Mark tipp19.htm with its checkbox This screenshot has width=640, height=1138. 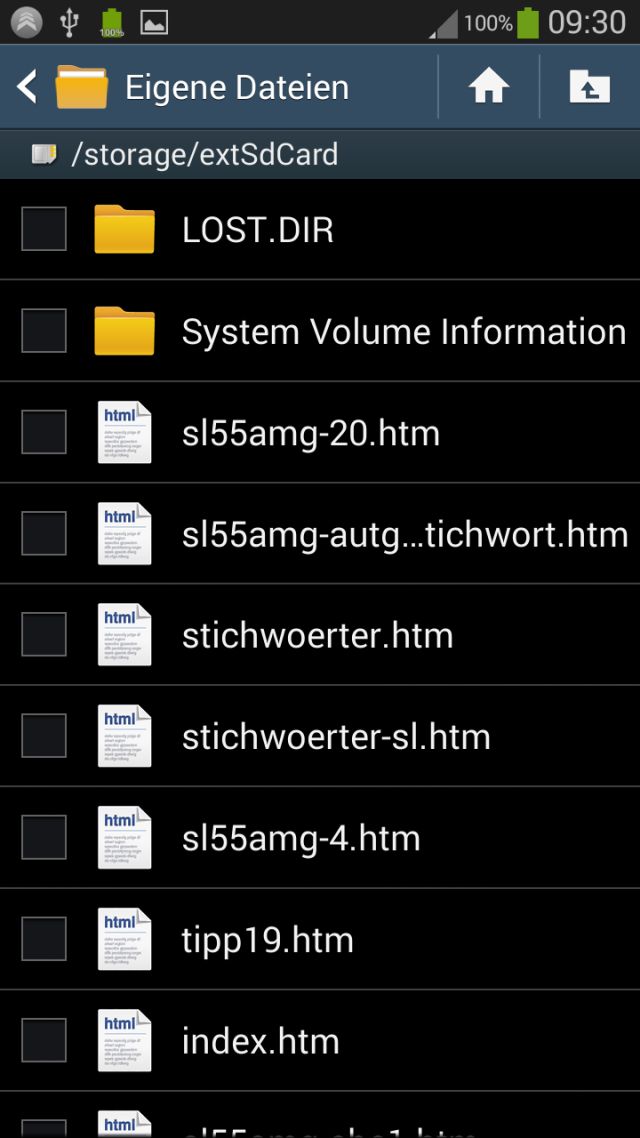[44, 938]
